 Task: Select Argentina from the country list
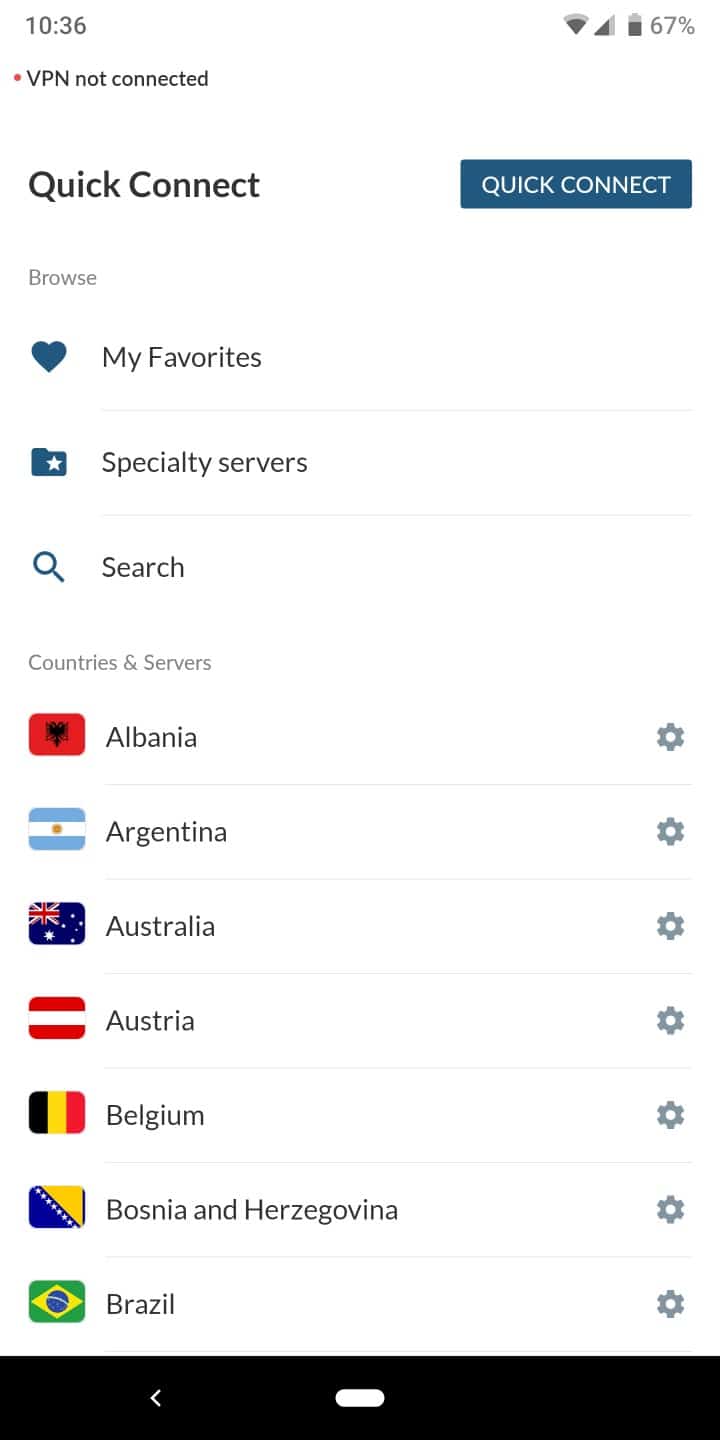(166, 832)
